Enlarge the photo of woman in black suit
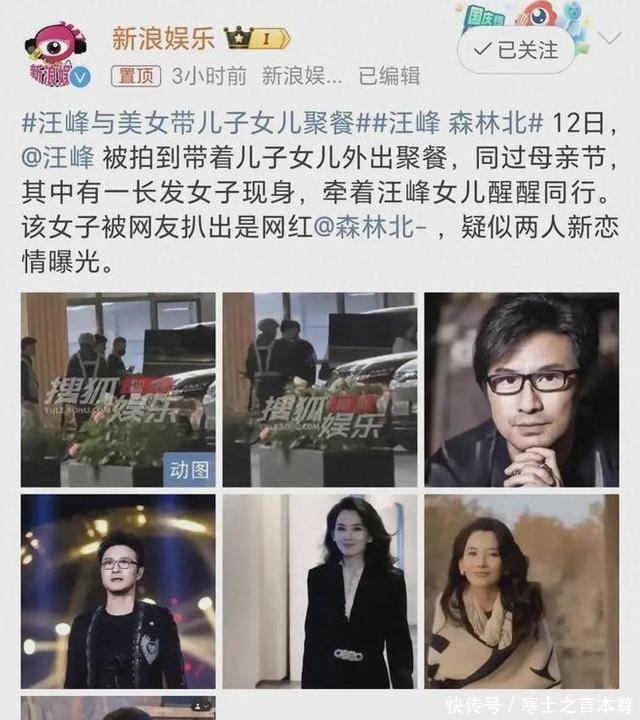This screenshot has width=640, height=720. [x=319, y=591]
